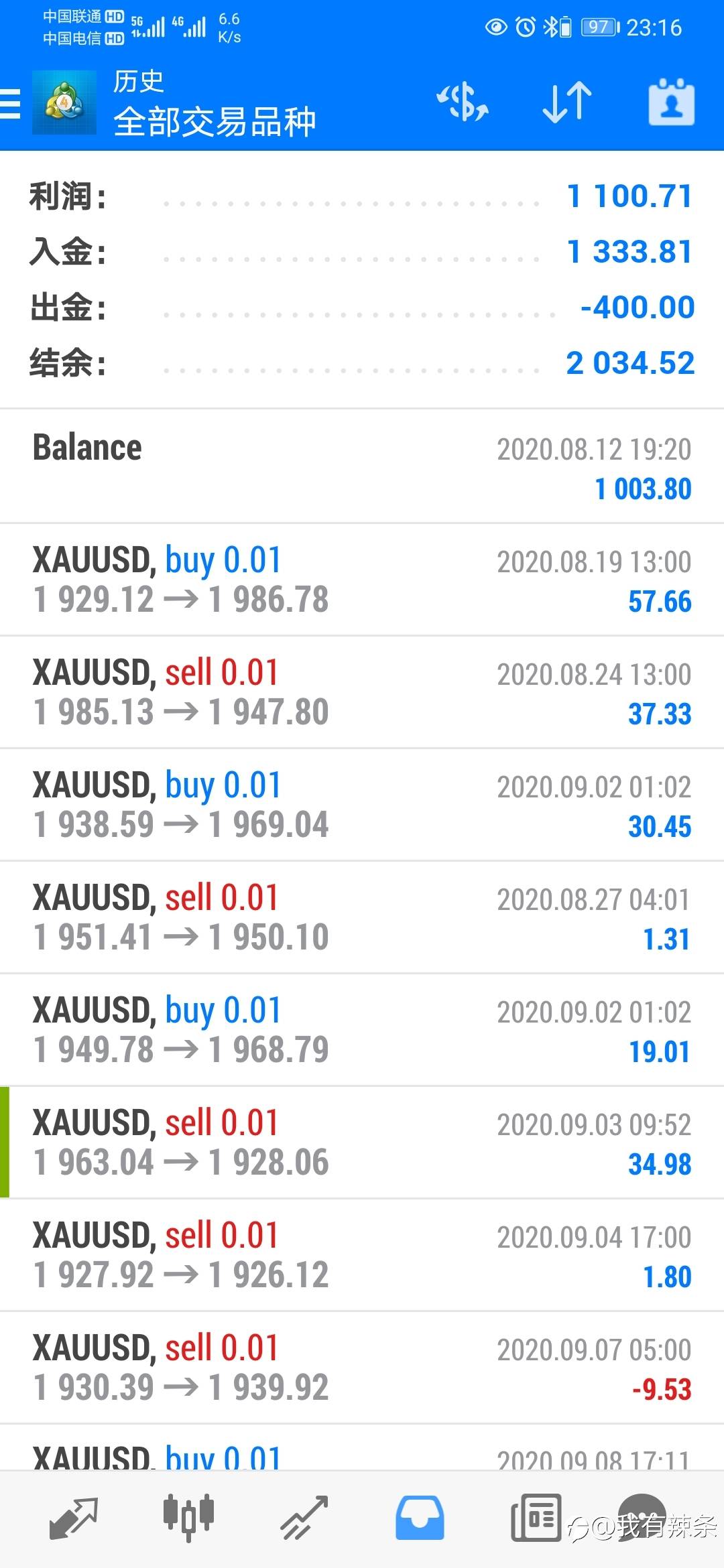Viewport: 724px width, 1568px height.
Task: Switch to the candlestick Chart tab
Action: pyautogui.click(x=188, y=1518)
